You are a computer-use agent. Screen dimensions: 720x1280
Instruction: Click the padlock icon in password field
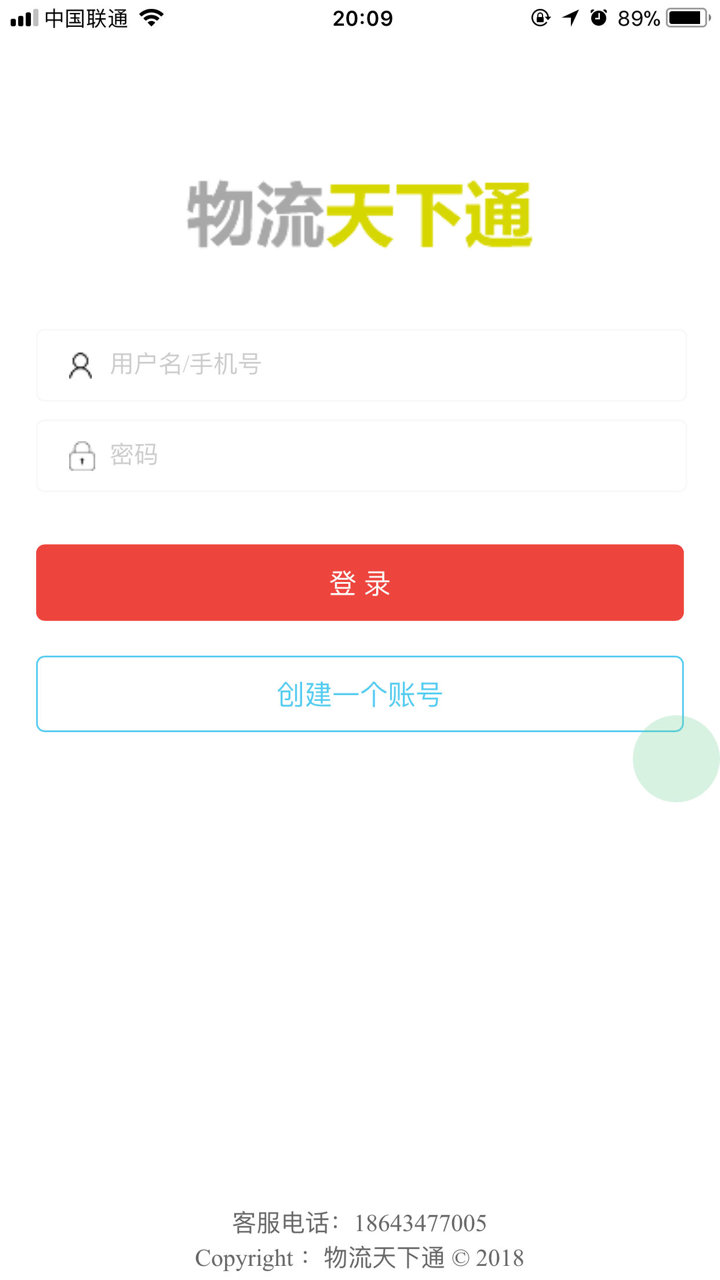pyautogui.click(x=80, y=456)
